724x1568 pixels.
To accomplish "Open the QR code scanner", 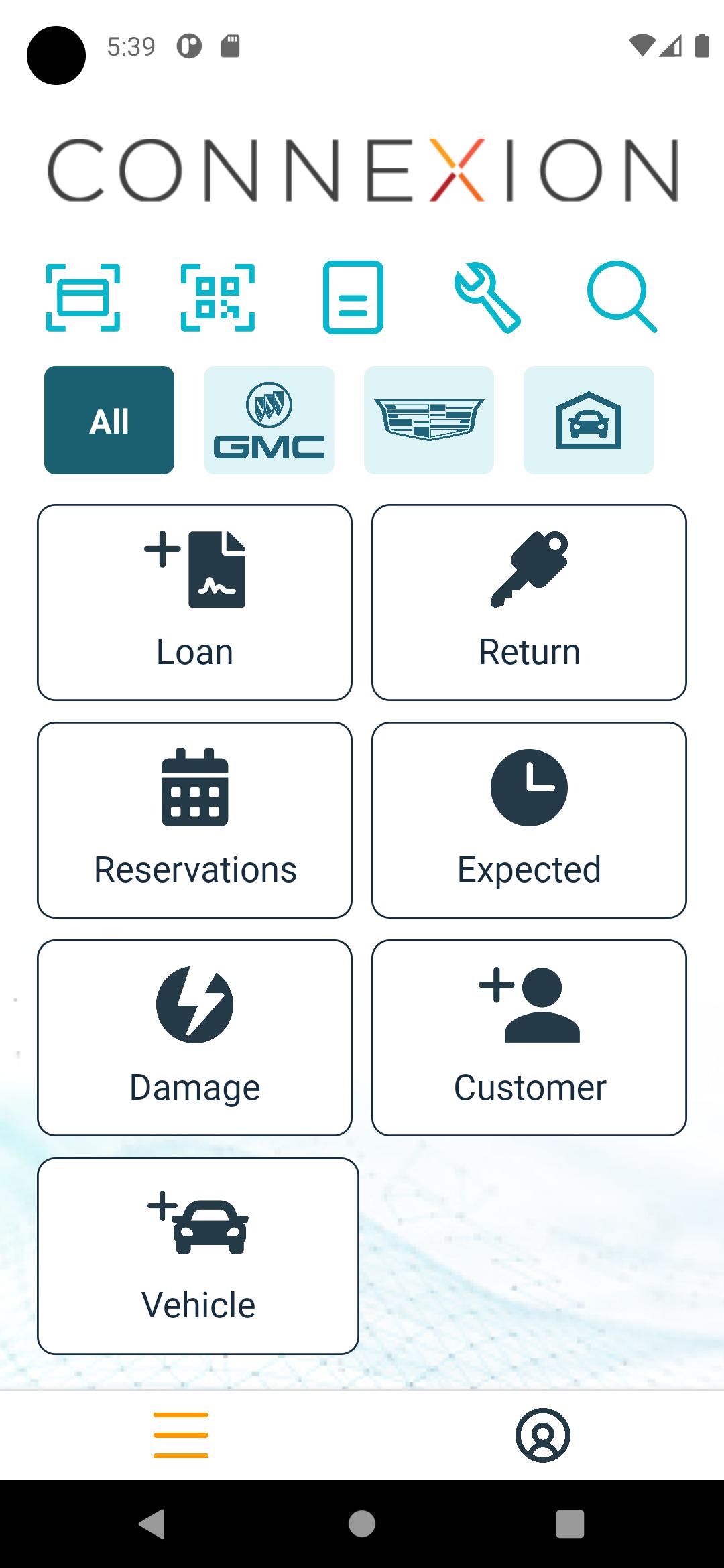I will point(218,298).
